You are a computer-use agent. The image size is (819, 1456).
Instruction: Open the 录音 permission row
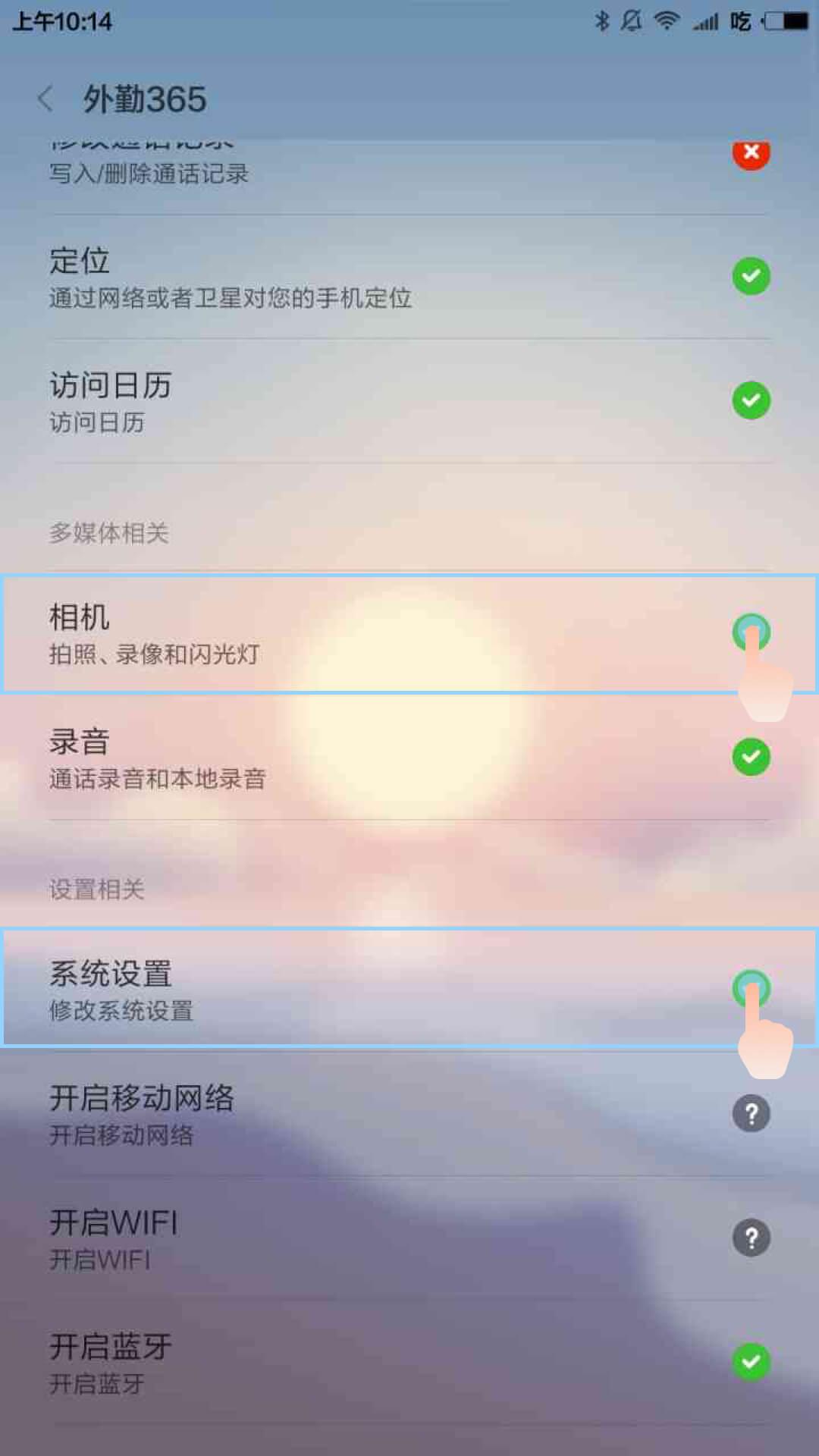coord(409,758)
